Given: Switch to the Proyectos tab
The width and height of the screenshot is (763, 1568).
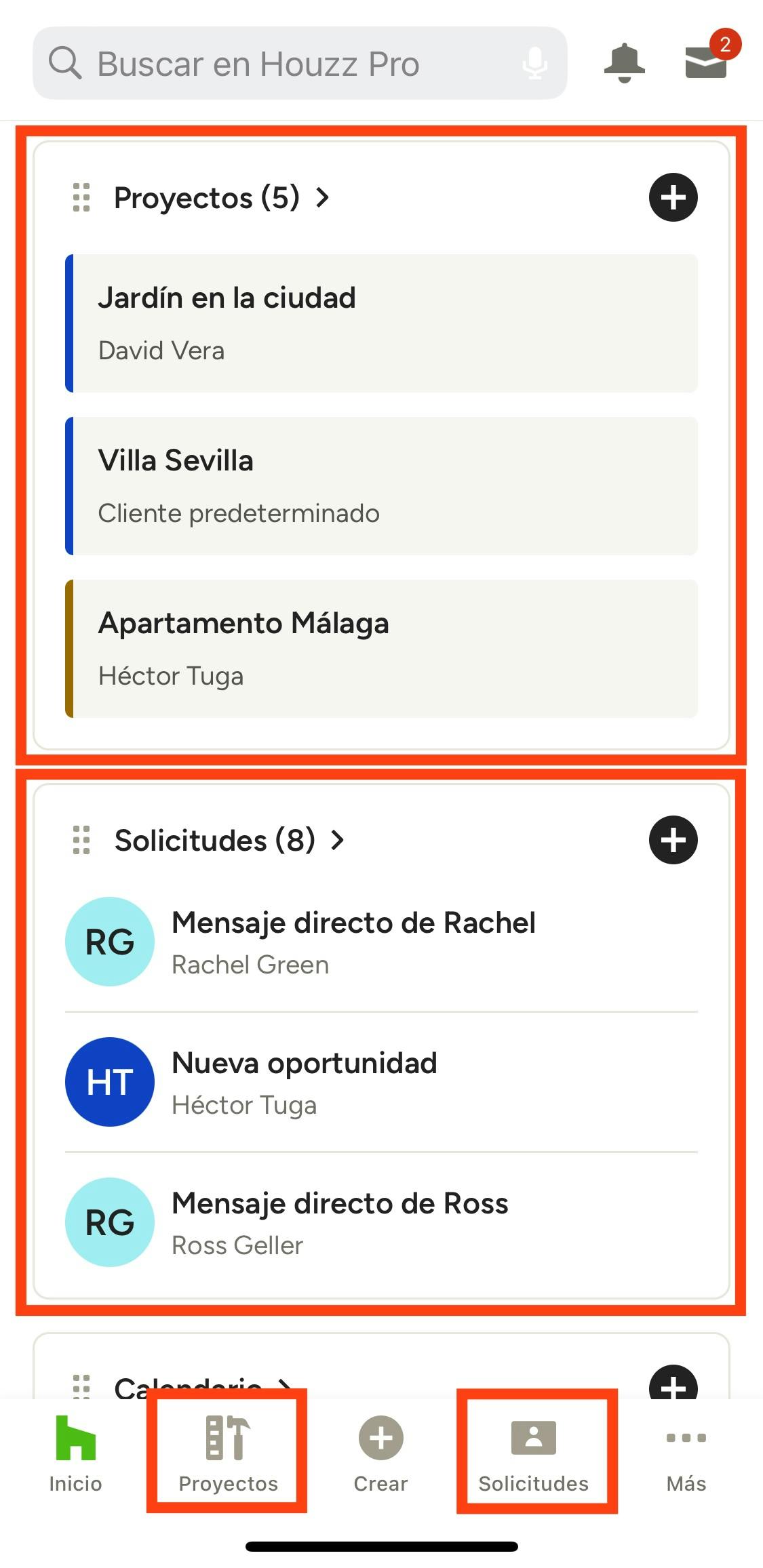Looking at the screenshot, I should tap(228, 1453).
